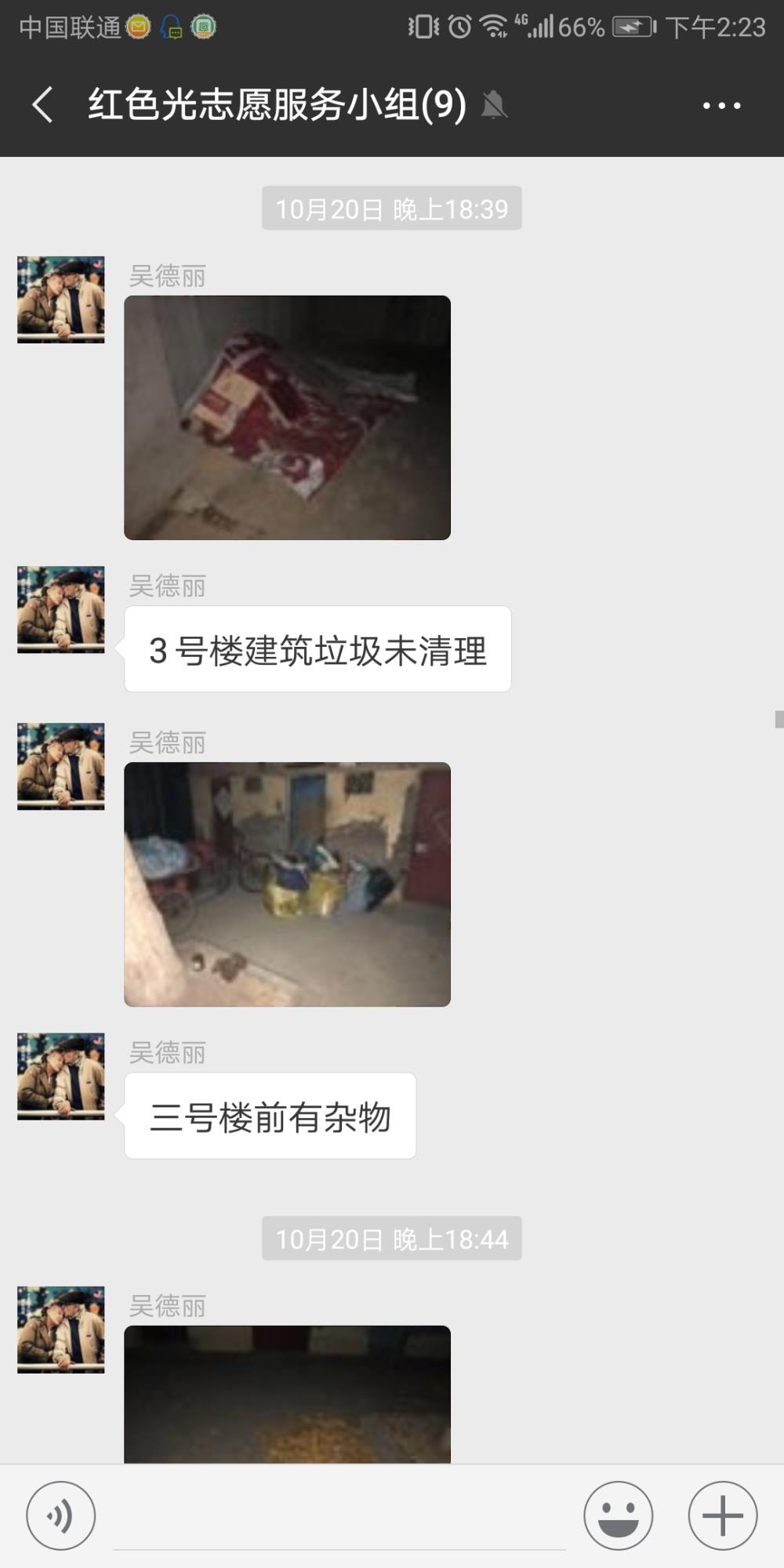Go back from the group chat
Viewport: 784px width, 1568px height.
(43, 105)
